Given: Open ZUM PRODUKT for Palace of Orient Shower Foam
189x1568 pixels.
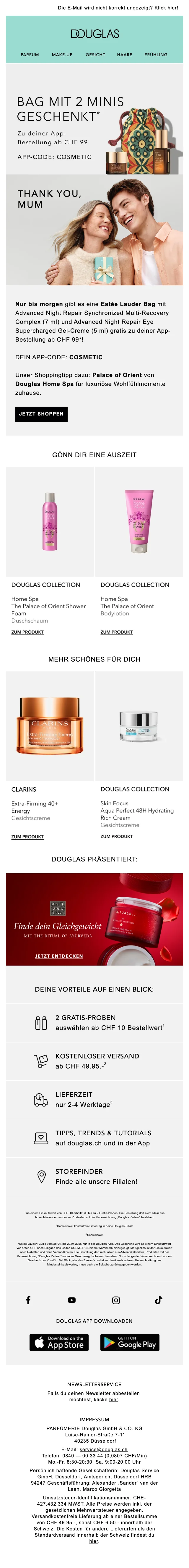Looking at the screenshot, I should click(x=27, y=633).
